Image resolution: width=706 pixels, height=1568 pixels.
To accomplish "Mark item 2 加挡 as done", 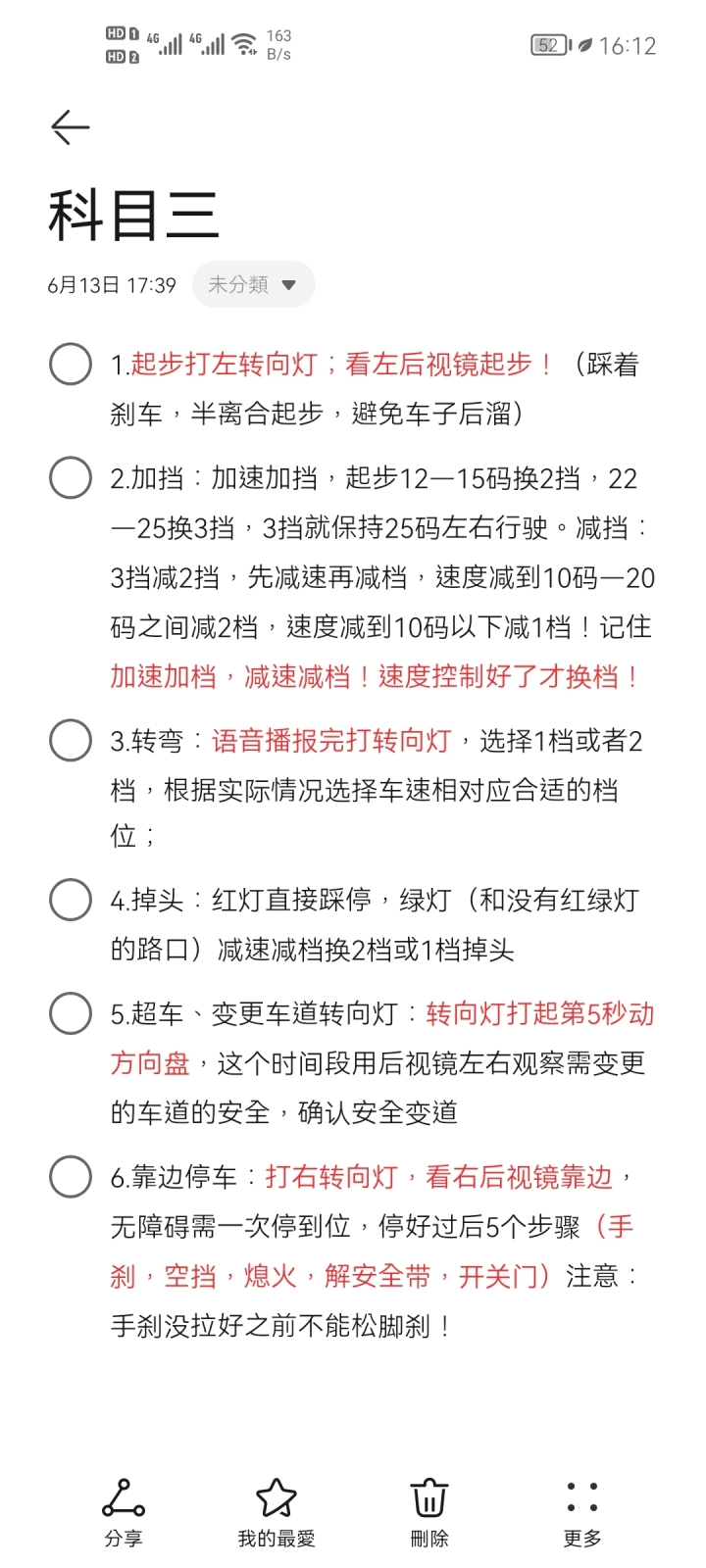I will (x=71, y=478).
